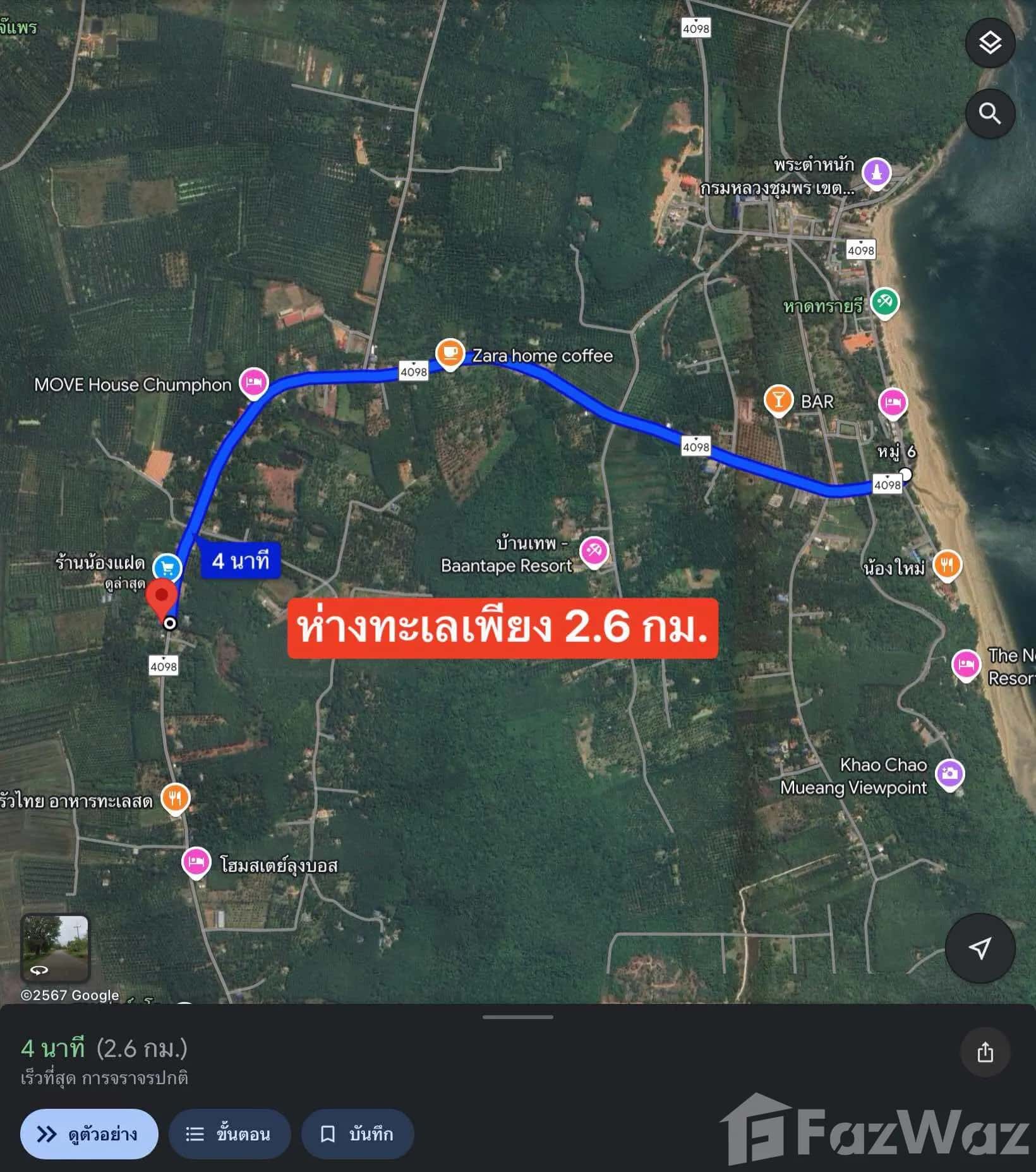Open the ร้านน้องแฝด shop marker
1036x1172 pixels.
point(167,567)
